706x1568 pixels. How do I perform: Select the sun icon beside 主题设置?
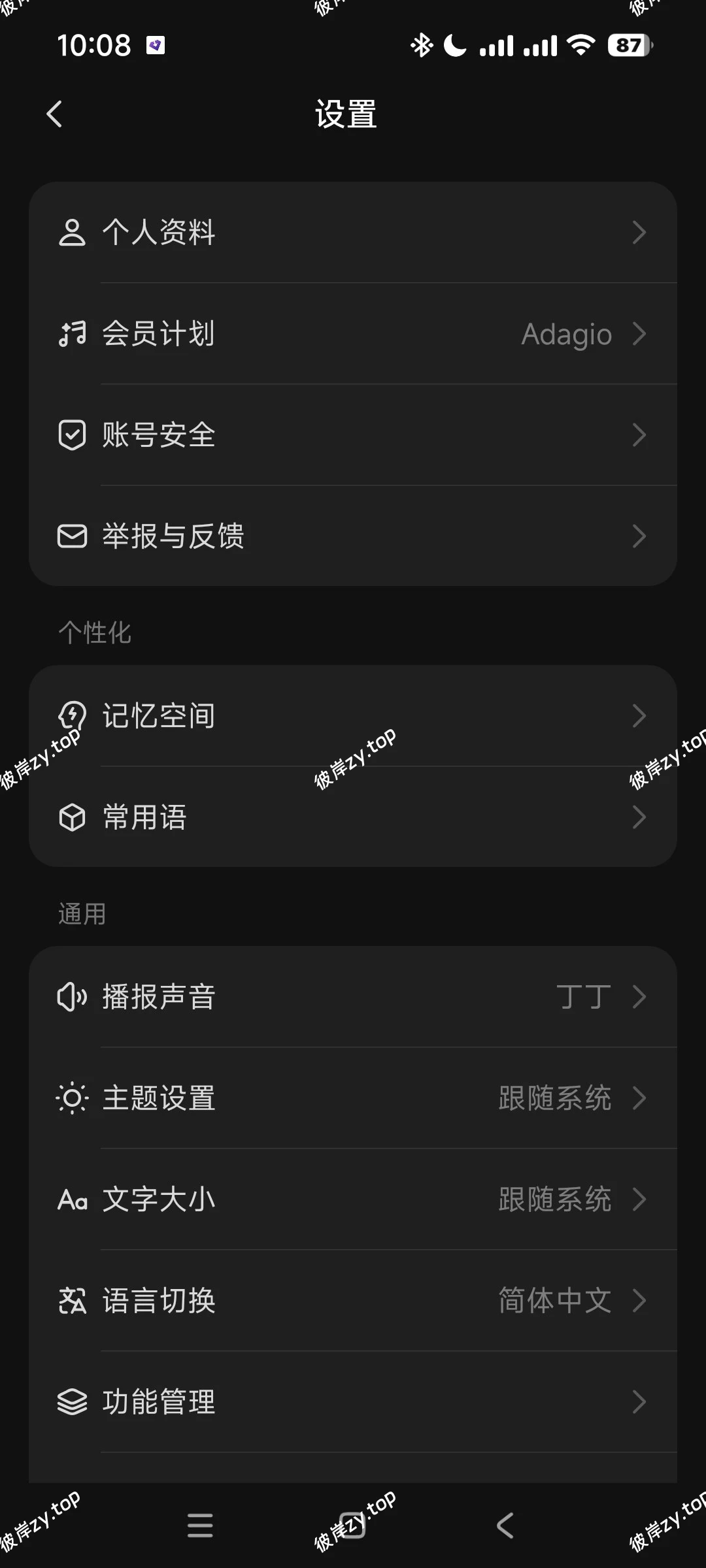coord(71,1098)
